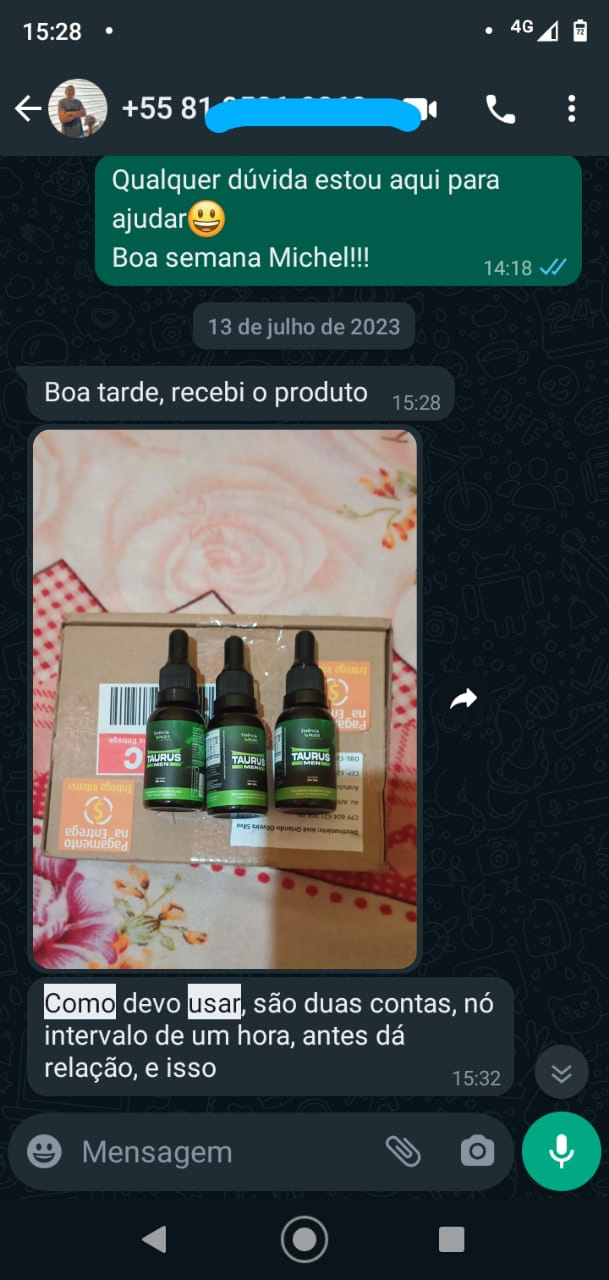Open the emoji picker
The image size is (609, 1280).
pos(44,1151)
